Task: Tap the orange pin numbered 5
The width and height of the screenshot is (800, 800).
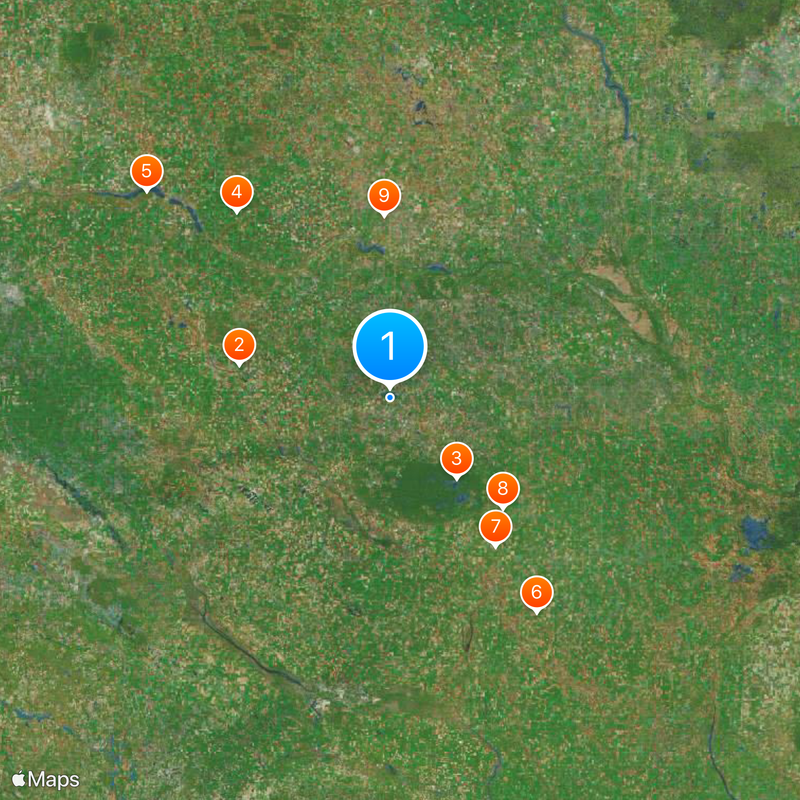Action: point(147,170)
